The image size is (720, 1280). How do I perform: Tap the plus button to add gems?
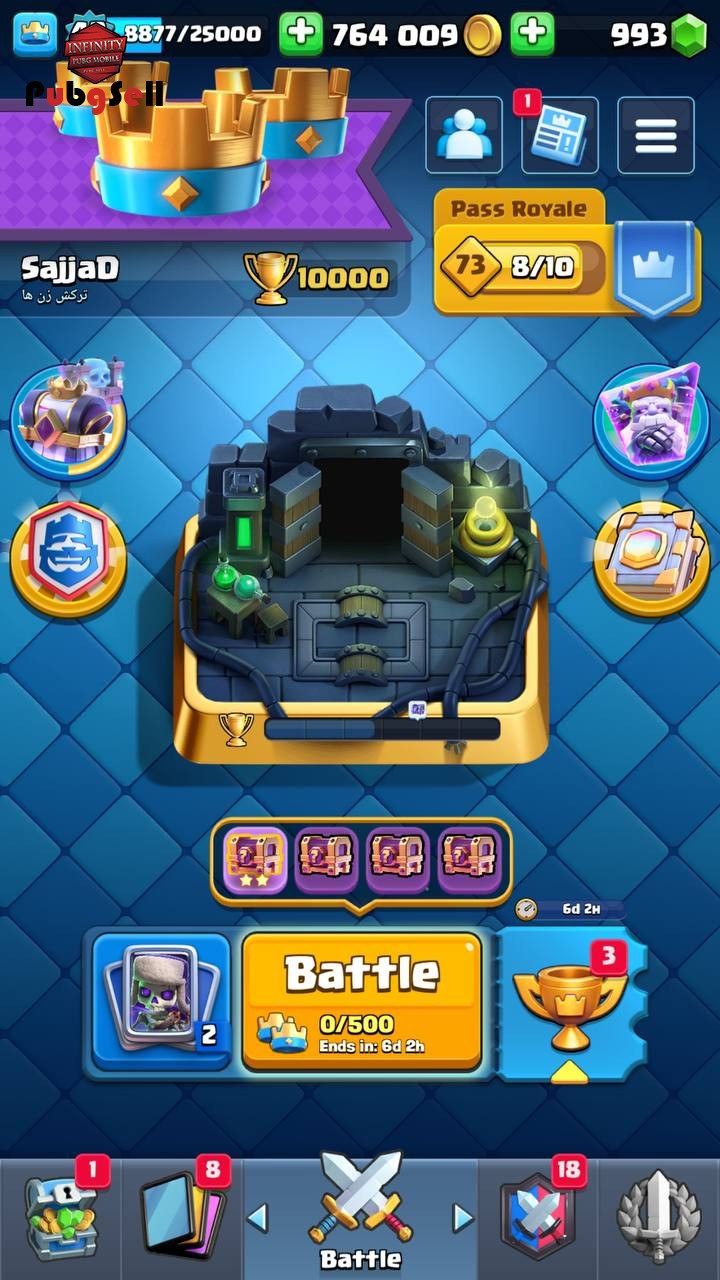tap(532, 35)
